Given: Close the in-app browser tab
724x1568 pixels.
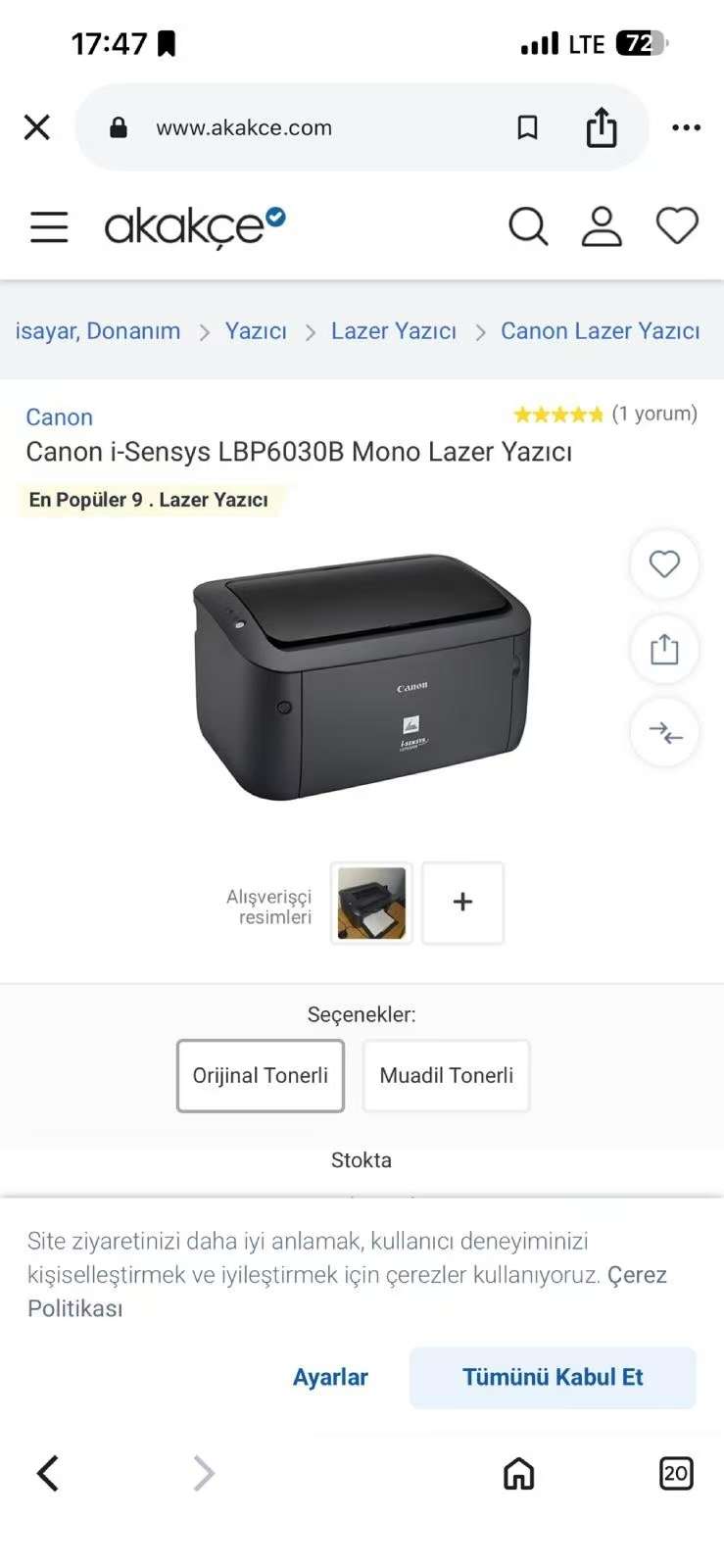Looking at the screenshot, I should [x=37, y=127].
